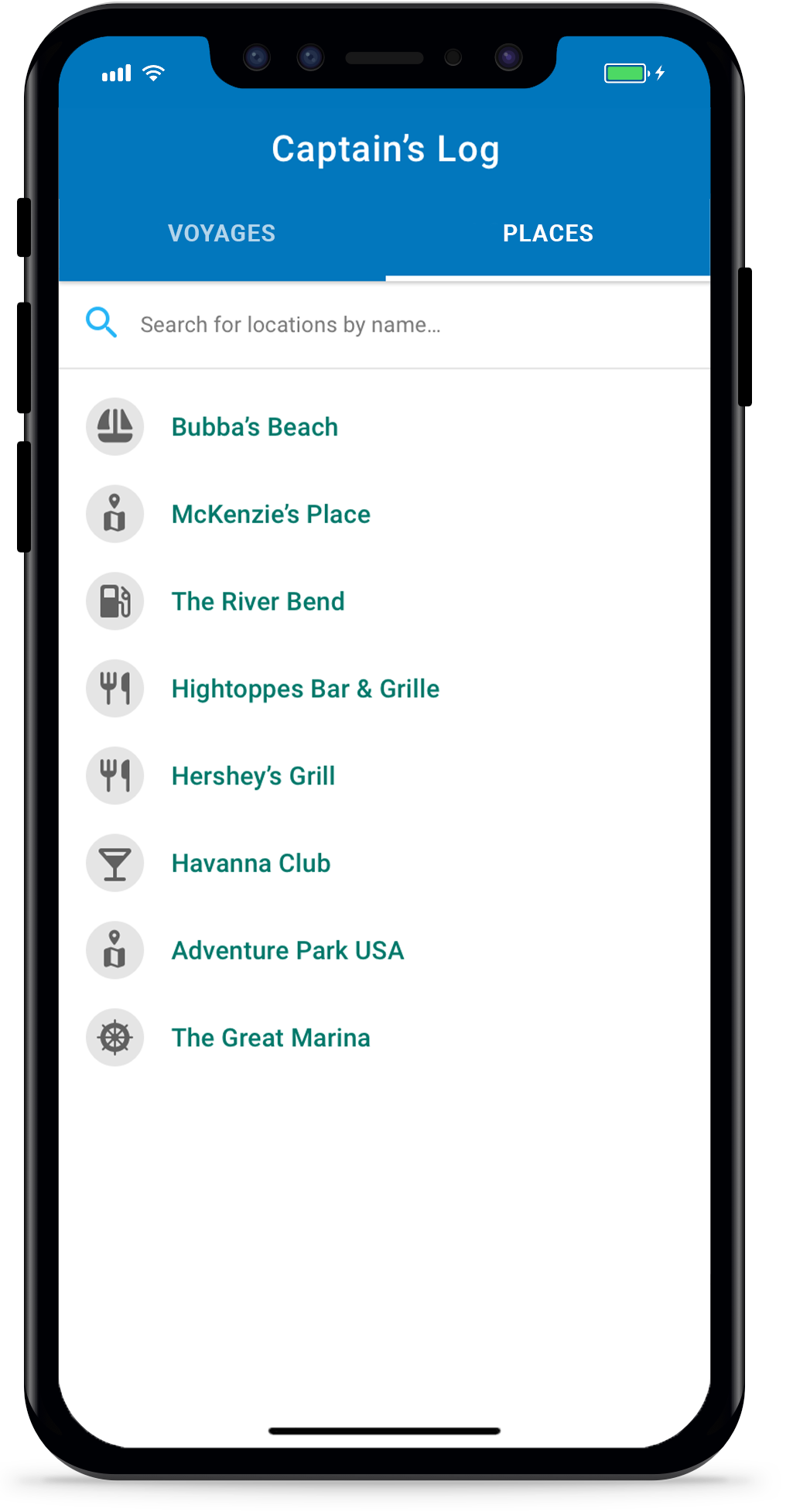The width and height of the screenshot is (793, 1512).
Task: Open Hightoppes Bar & Grille
Action: (x=305, y=689)
